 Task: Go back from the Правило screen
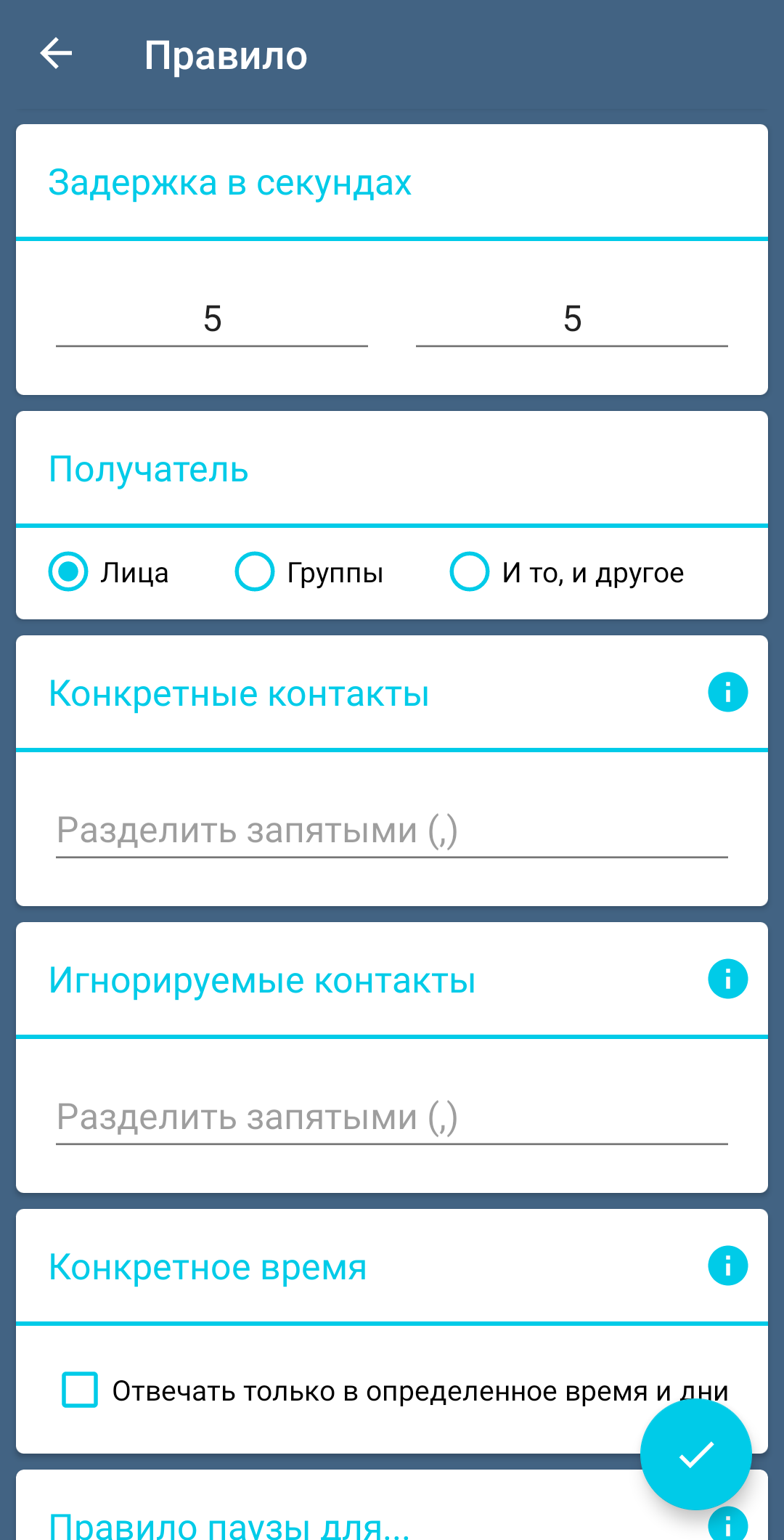[x=56, y=54]
